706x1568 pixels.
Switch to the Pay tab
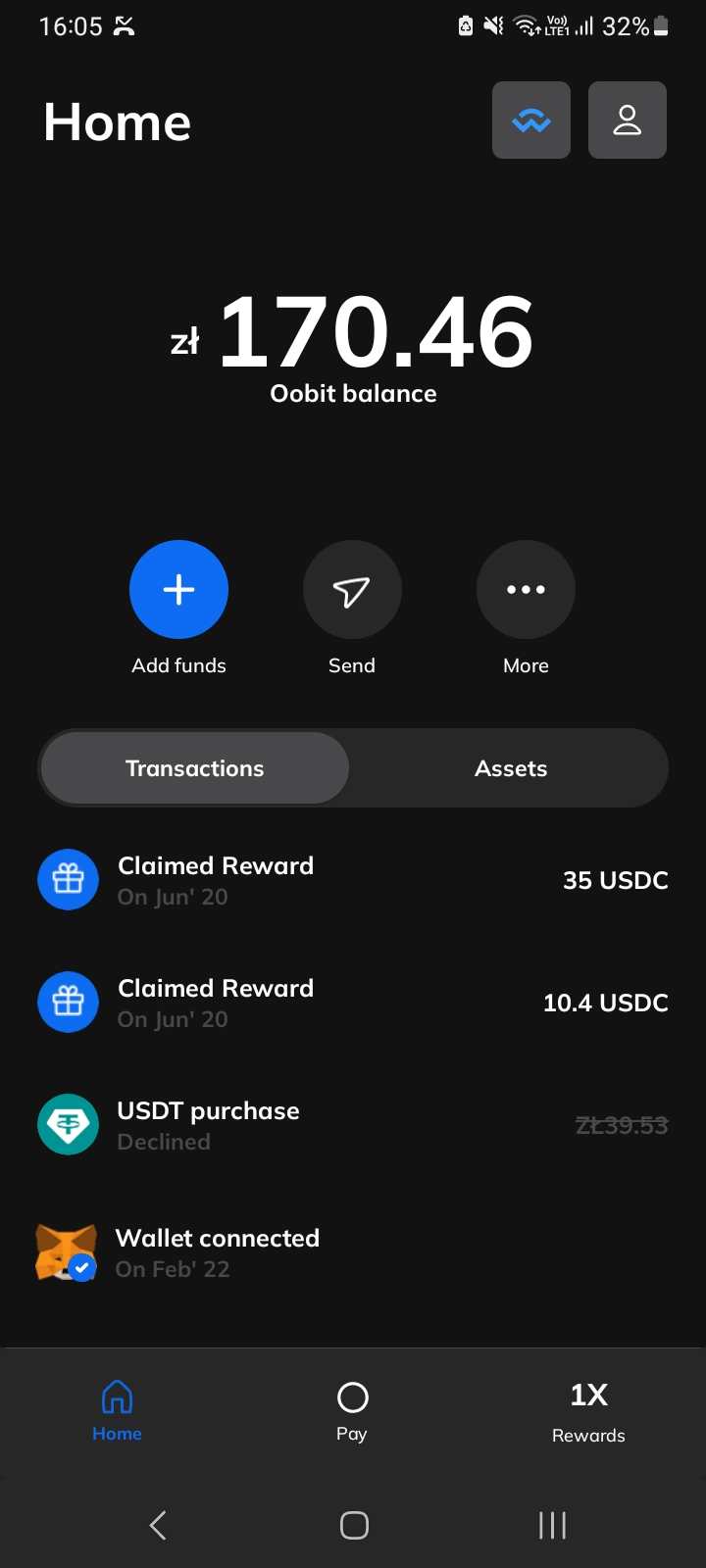(x=352, y=1411)
